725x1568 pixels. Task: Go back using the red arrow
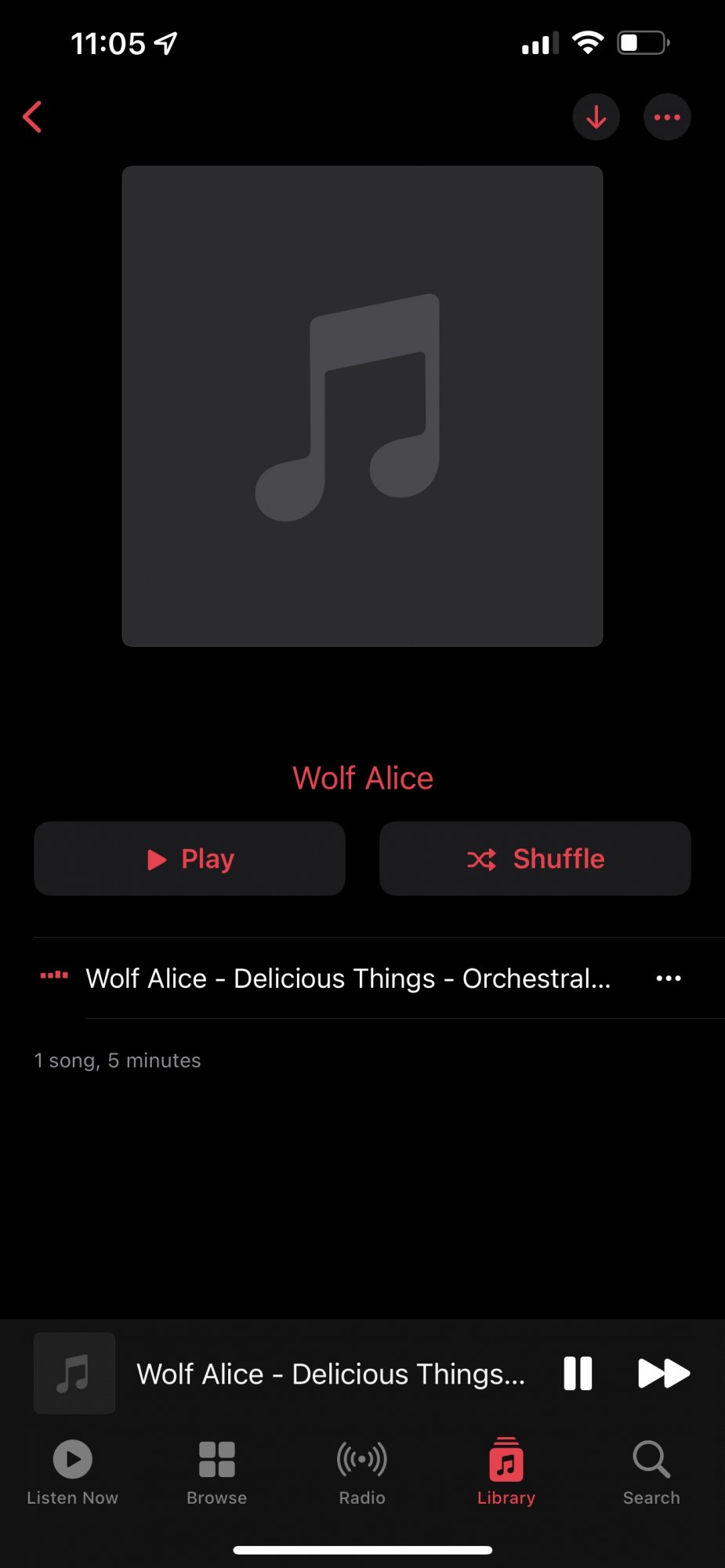32,118
